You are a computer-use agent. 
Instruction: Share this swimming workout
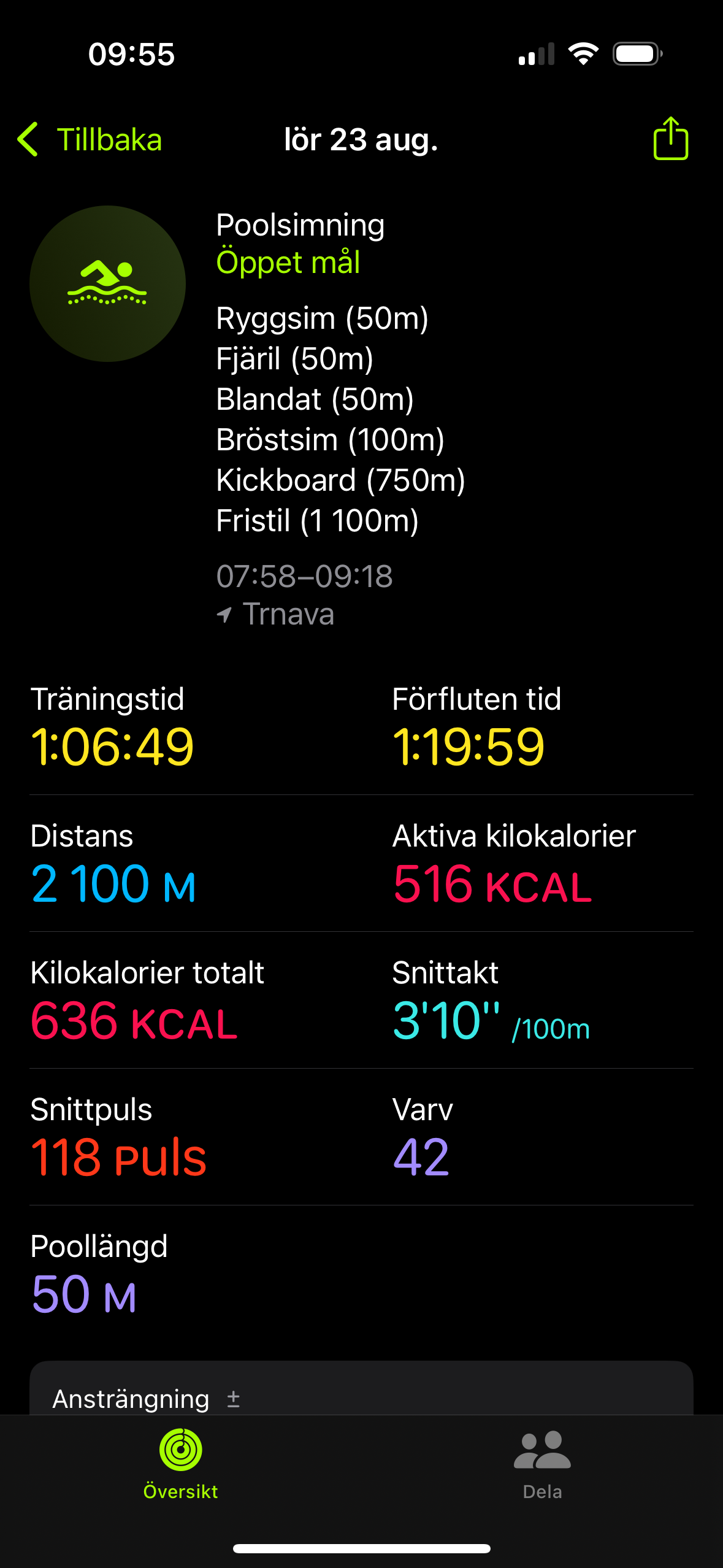coord(670,139)
